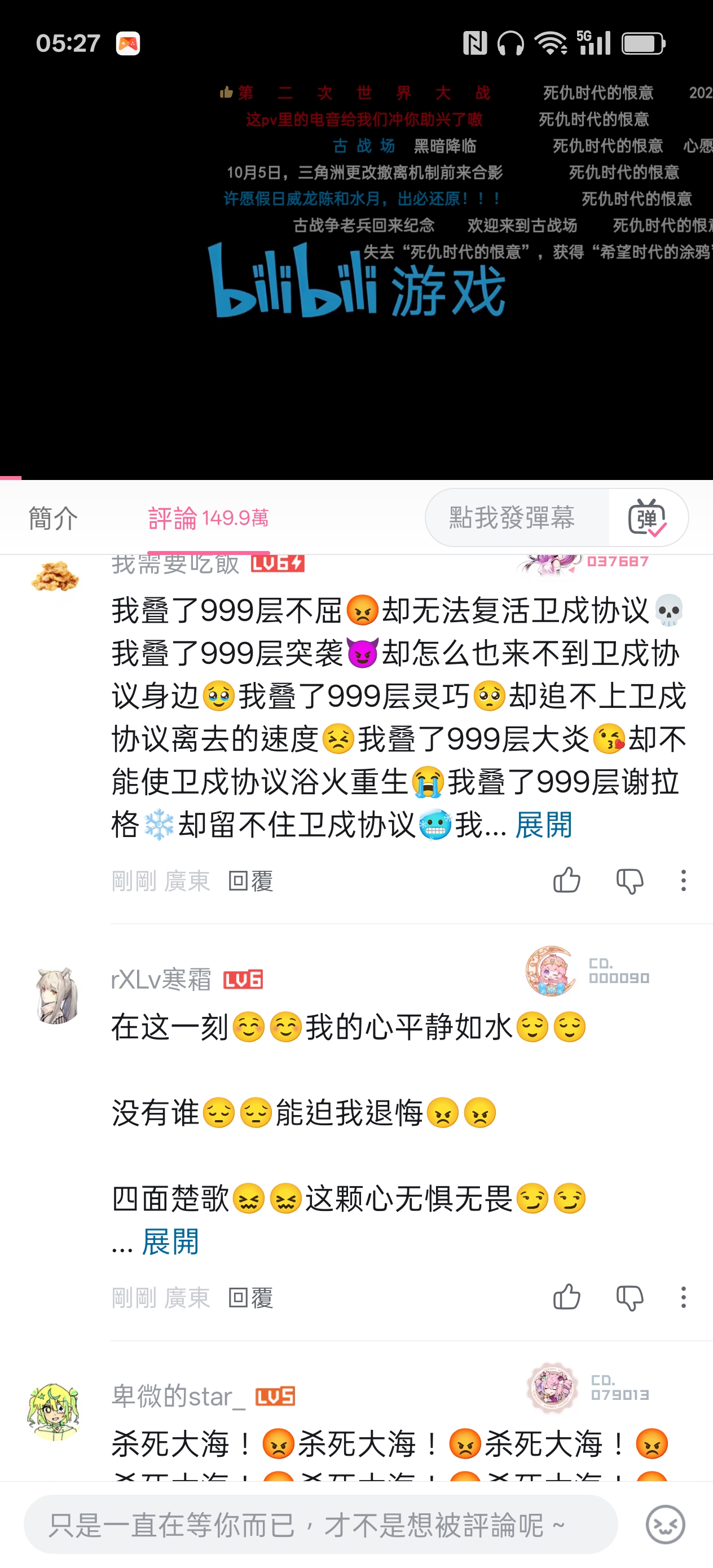Expand rXLv寒霜's comment with 展開
The image size is (713, 1568).
pyautogui.click(x=170, y=1242)
